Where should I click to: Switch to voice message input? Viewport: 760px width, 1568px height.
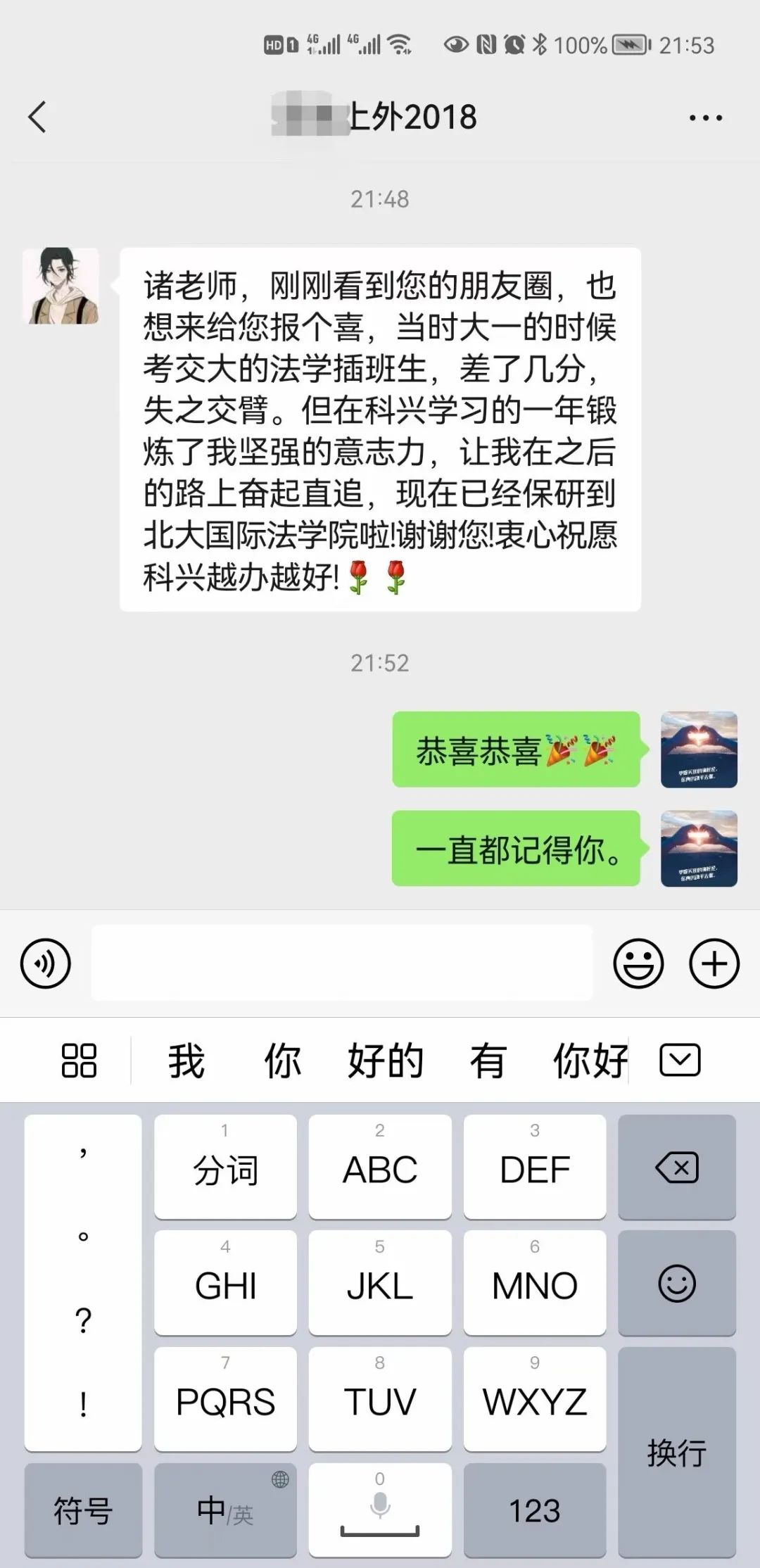(46, 963)
